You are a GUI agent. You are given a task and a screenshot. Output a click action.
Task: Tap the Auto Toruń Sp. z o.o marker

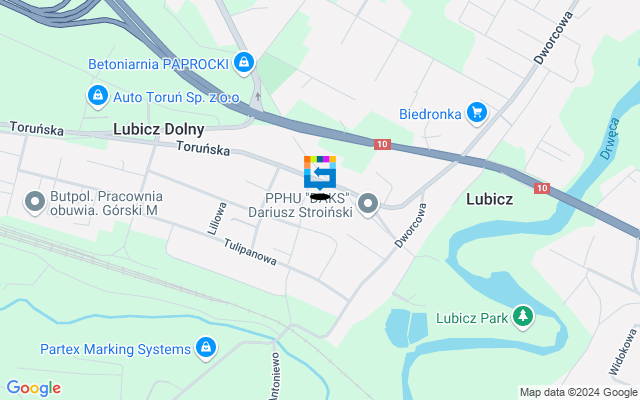tap(96, 96)
